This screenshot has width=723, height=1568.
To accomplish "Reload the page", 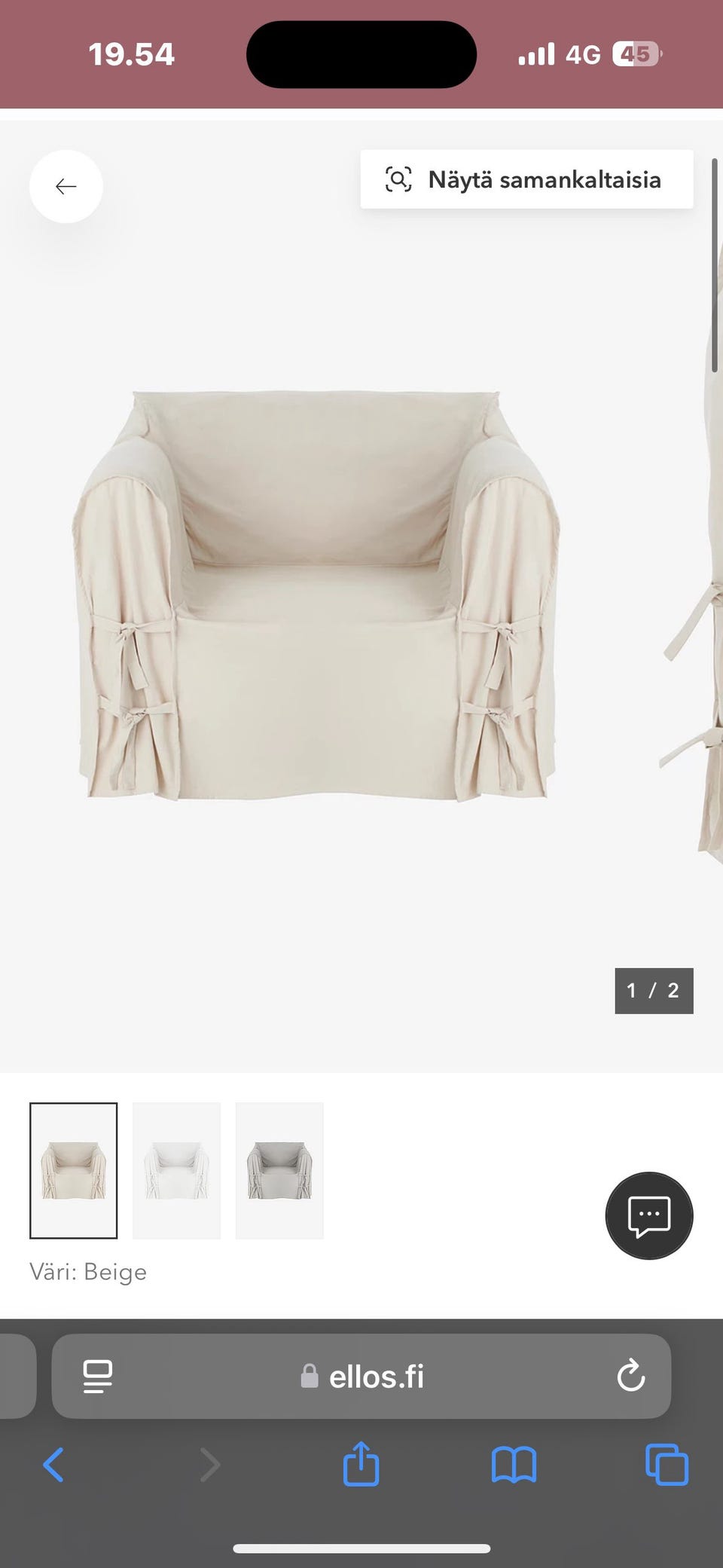I will click(x=630, y=1377).
